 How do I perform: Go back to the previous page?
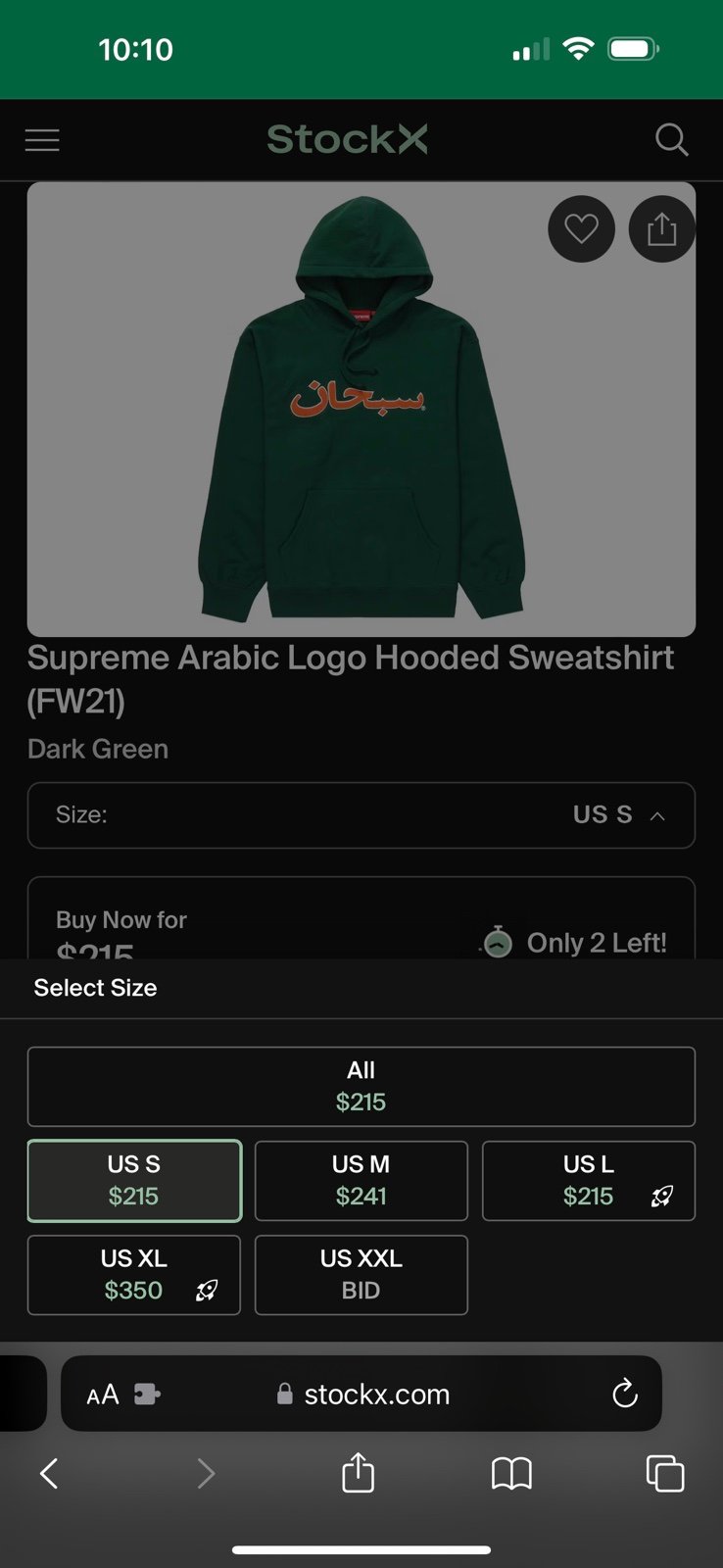[x=49, y=1473]
